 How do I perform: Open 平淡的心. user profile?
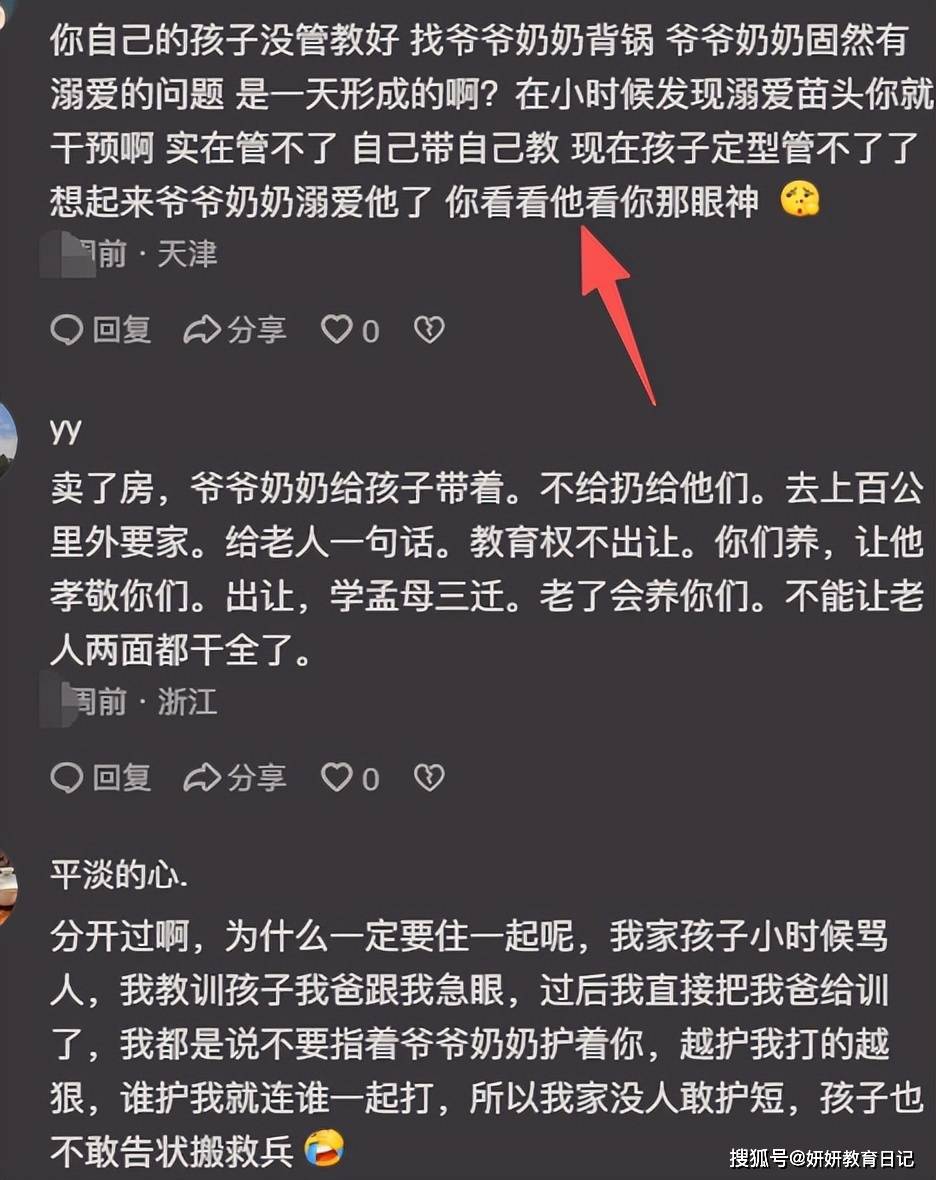118,877
